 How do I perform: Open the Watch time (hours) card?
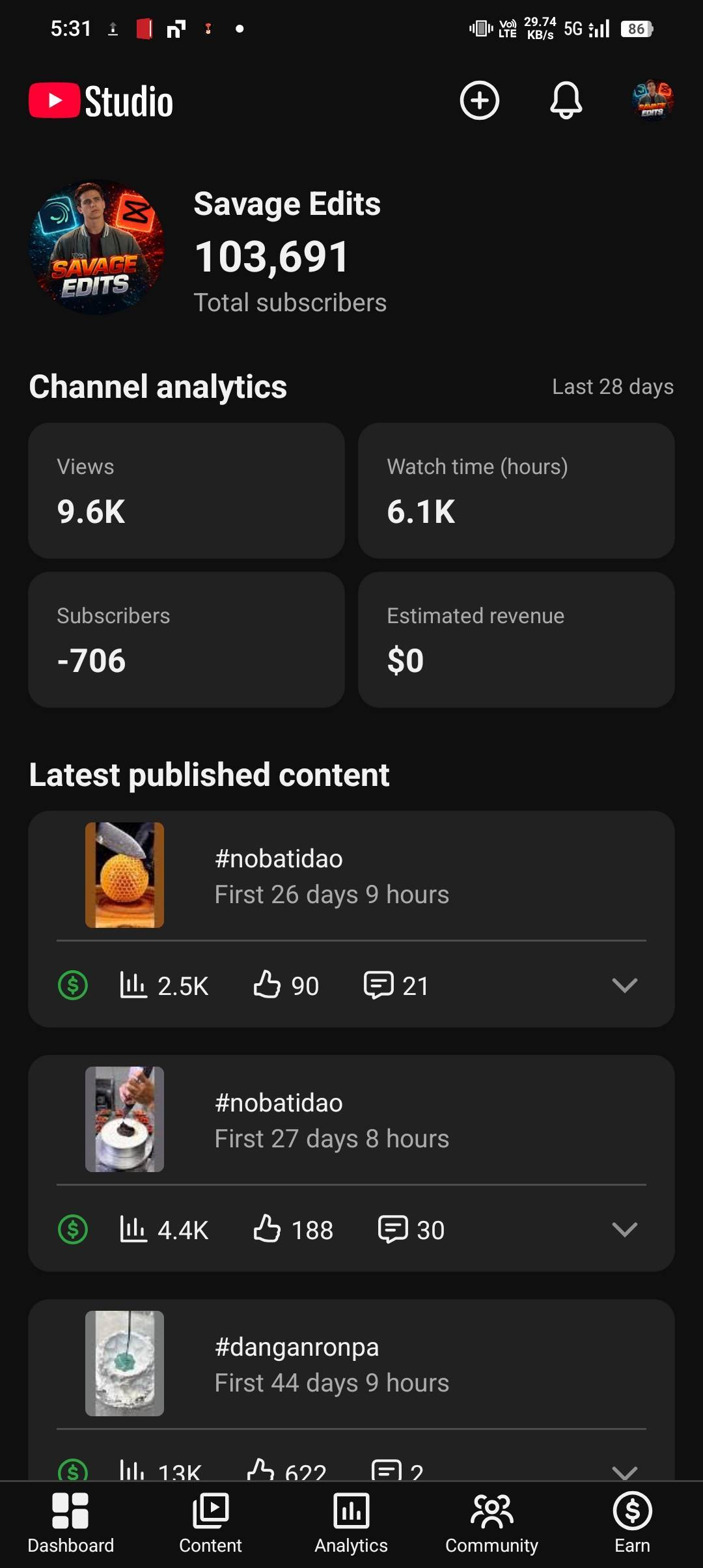point(516,490)
